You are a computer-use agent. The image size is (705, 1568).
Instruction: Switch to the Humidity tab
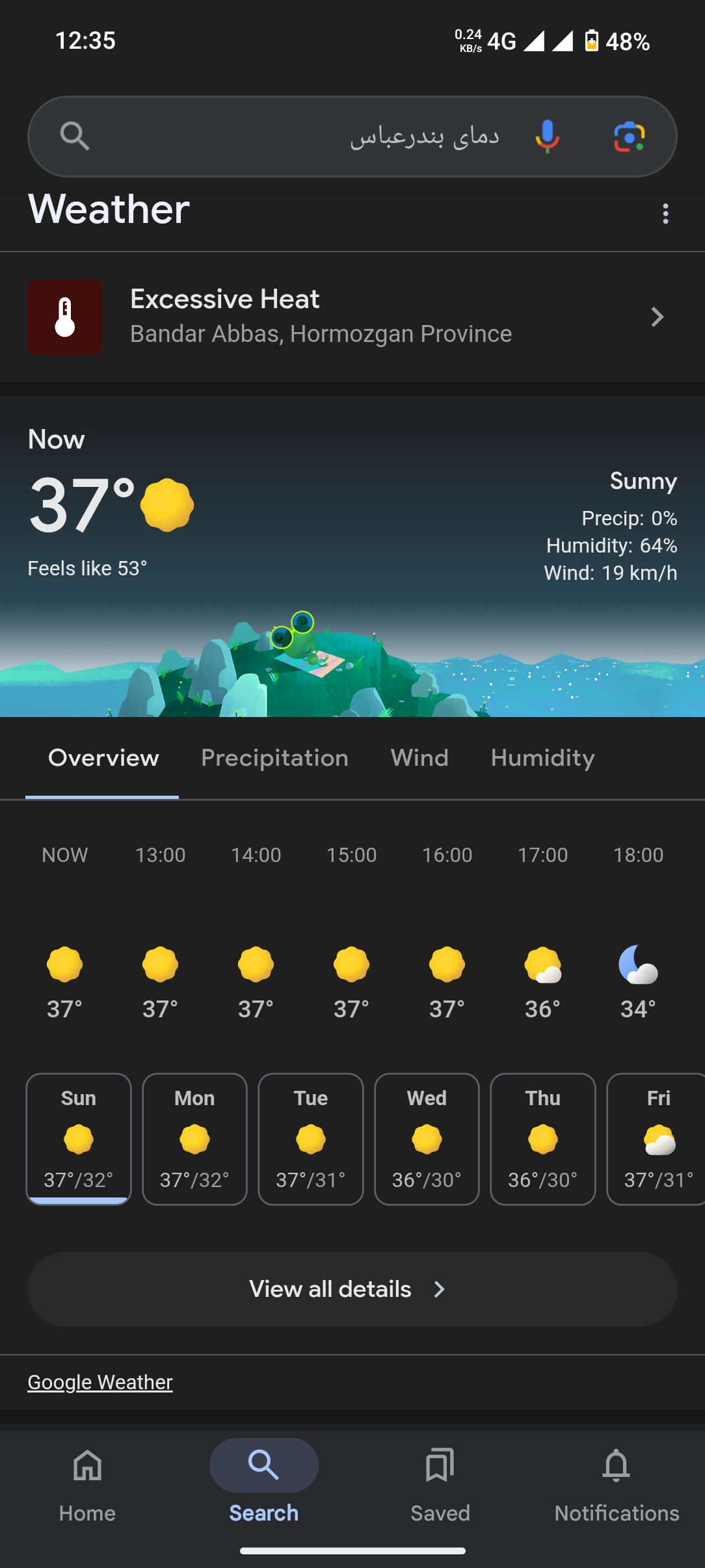[x=542, y=758]
